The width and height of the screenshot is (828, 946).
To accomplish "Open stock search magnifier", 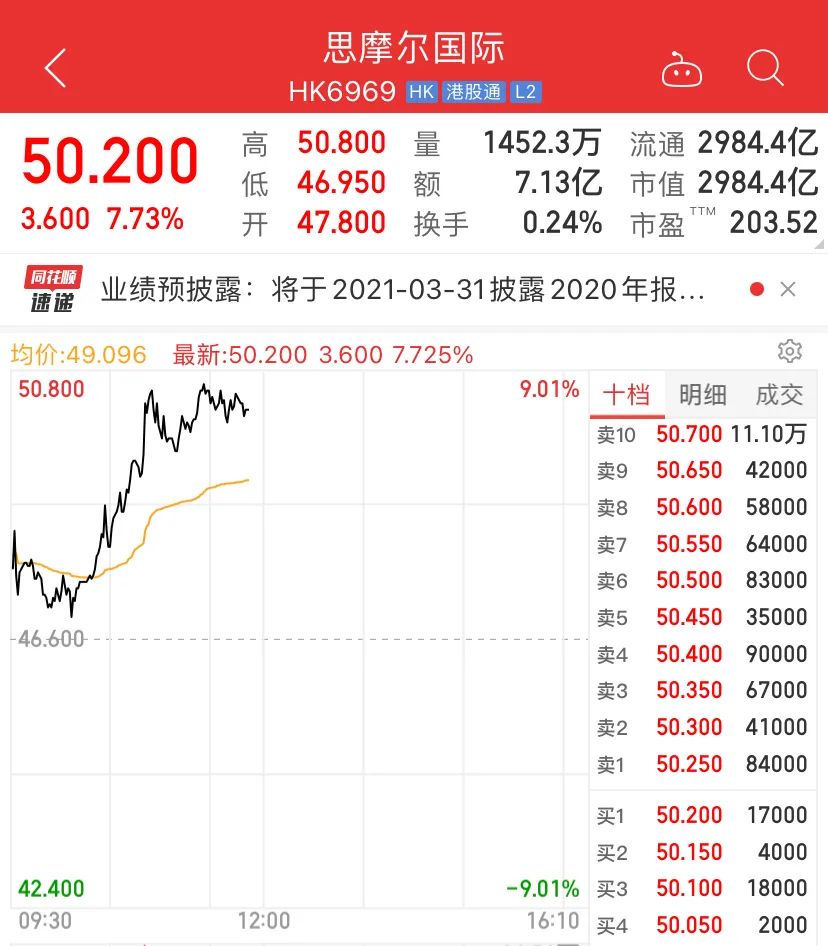I will pos(765,69).
